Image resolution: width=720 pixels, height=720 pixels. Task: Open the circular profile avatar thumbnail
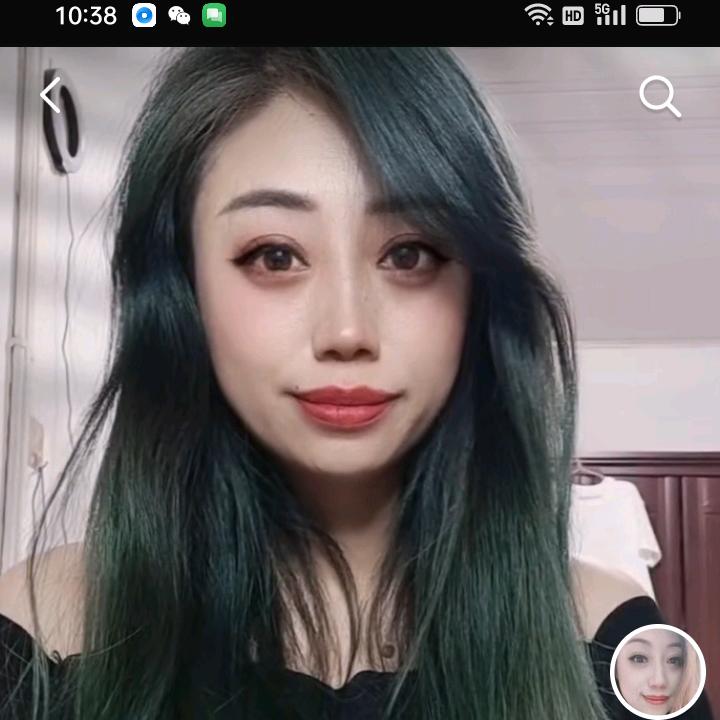pos(658,672)
